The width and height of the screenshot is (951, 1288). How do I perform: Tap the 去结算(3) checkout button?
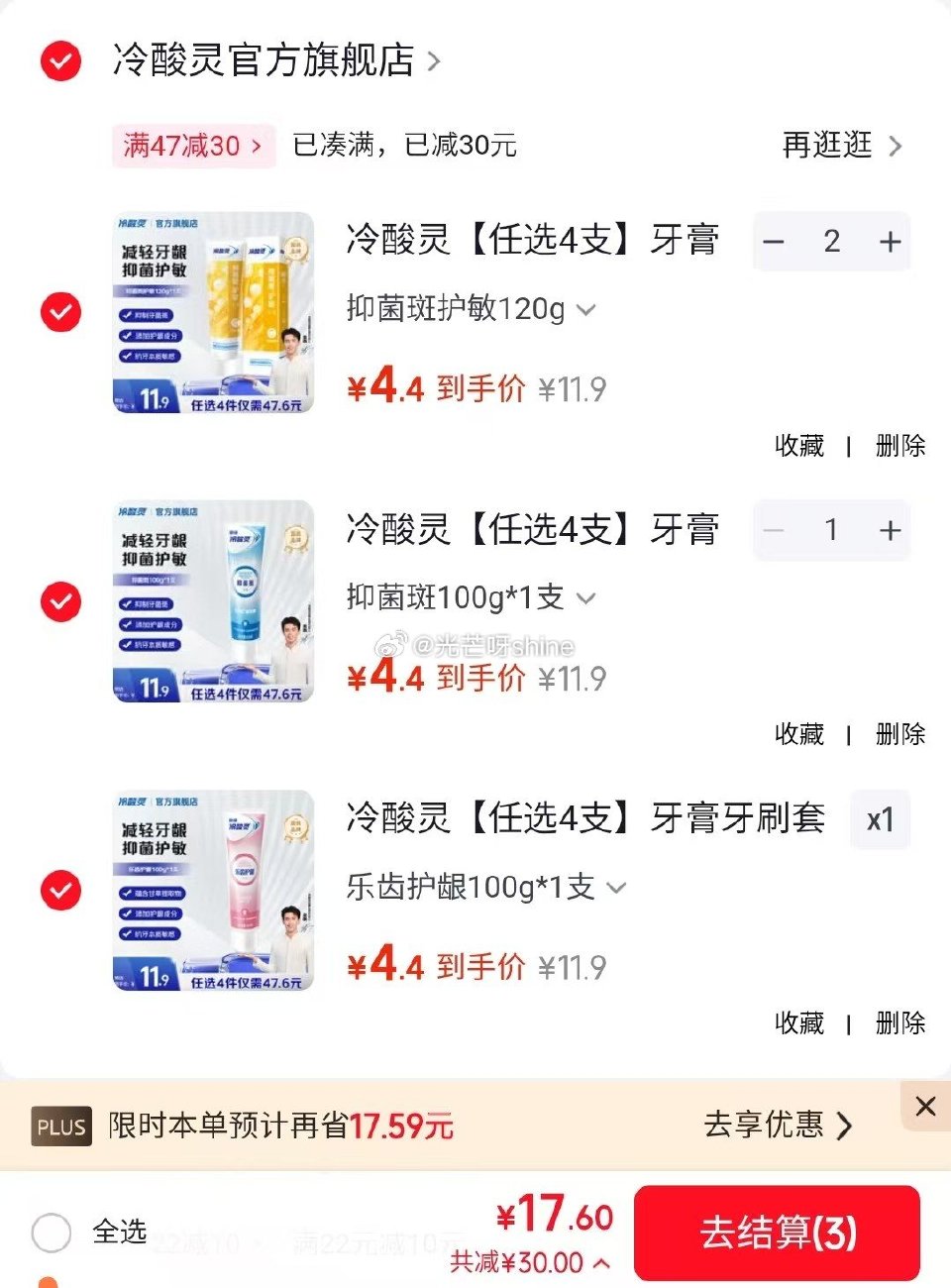(777, 1232)
